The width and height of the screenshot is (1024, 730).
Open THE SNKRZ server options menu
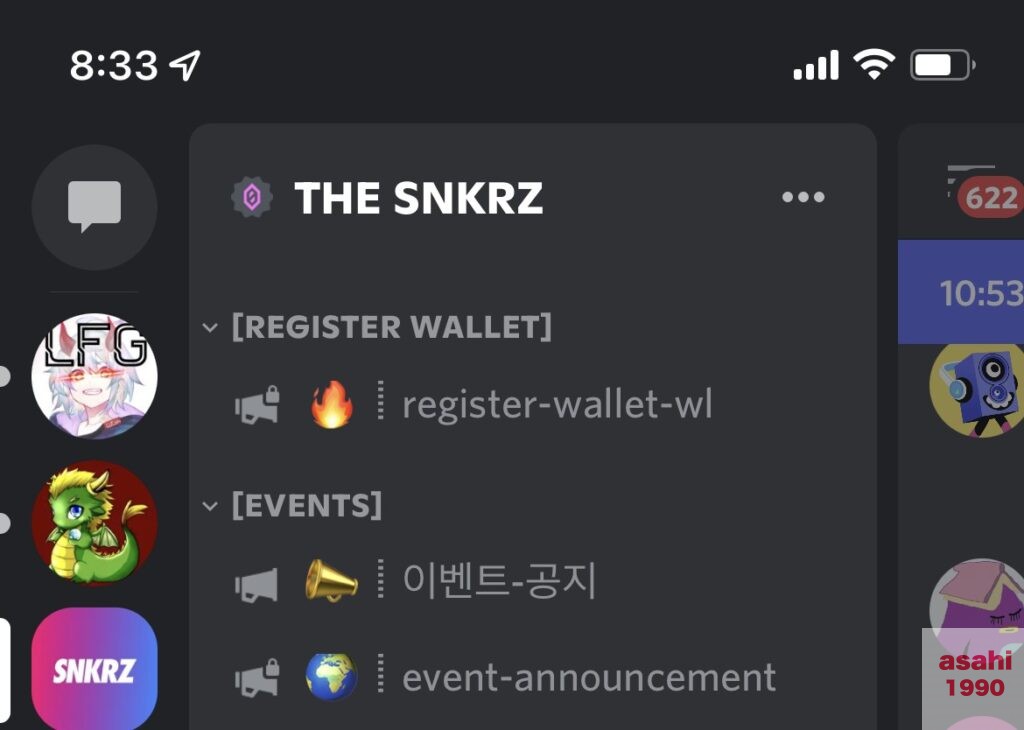(803, 197)
